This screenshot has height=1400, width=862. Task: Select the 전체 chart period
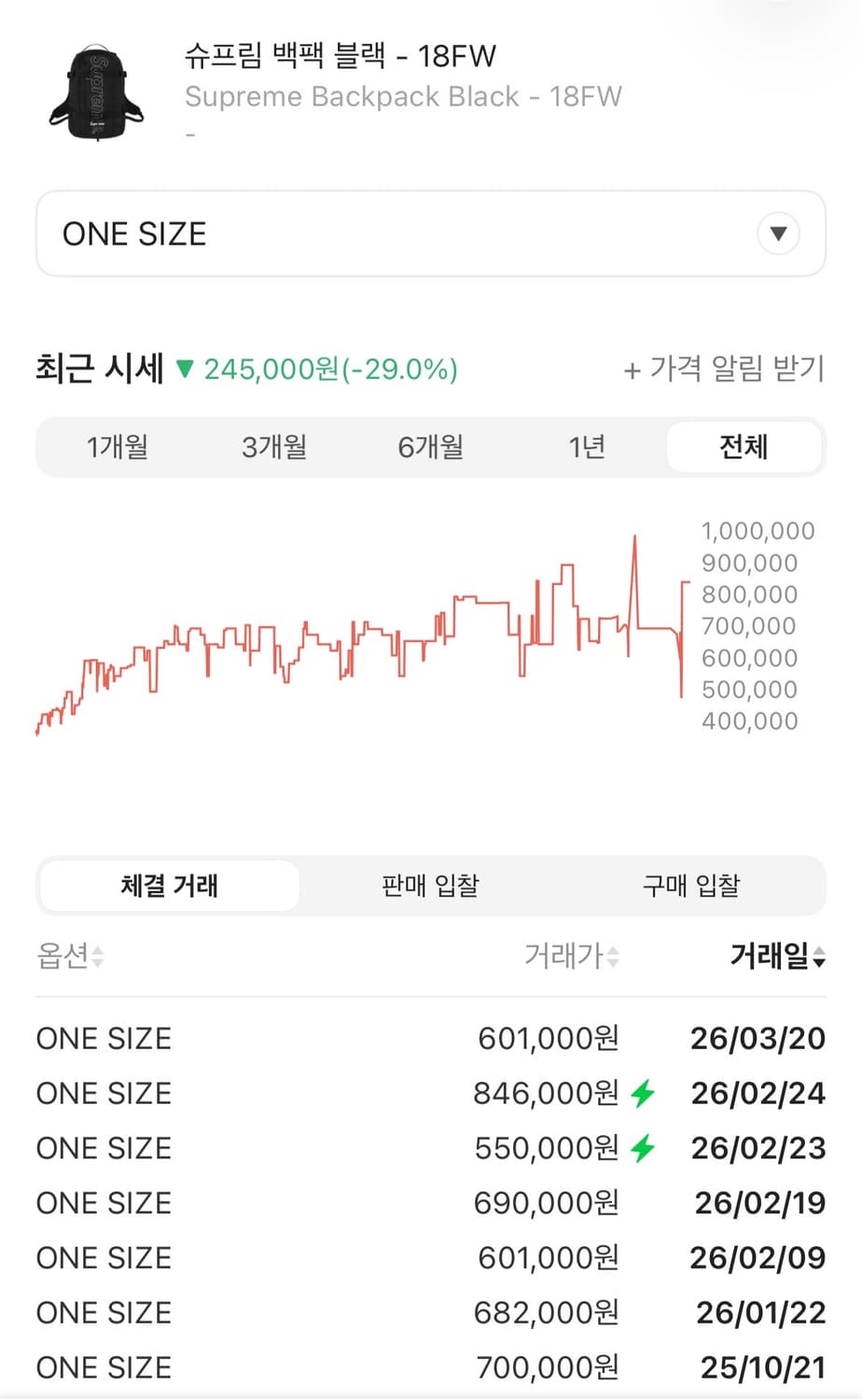coord(744,447)
